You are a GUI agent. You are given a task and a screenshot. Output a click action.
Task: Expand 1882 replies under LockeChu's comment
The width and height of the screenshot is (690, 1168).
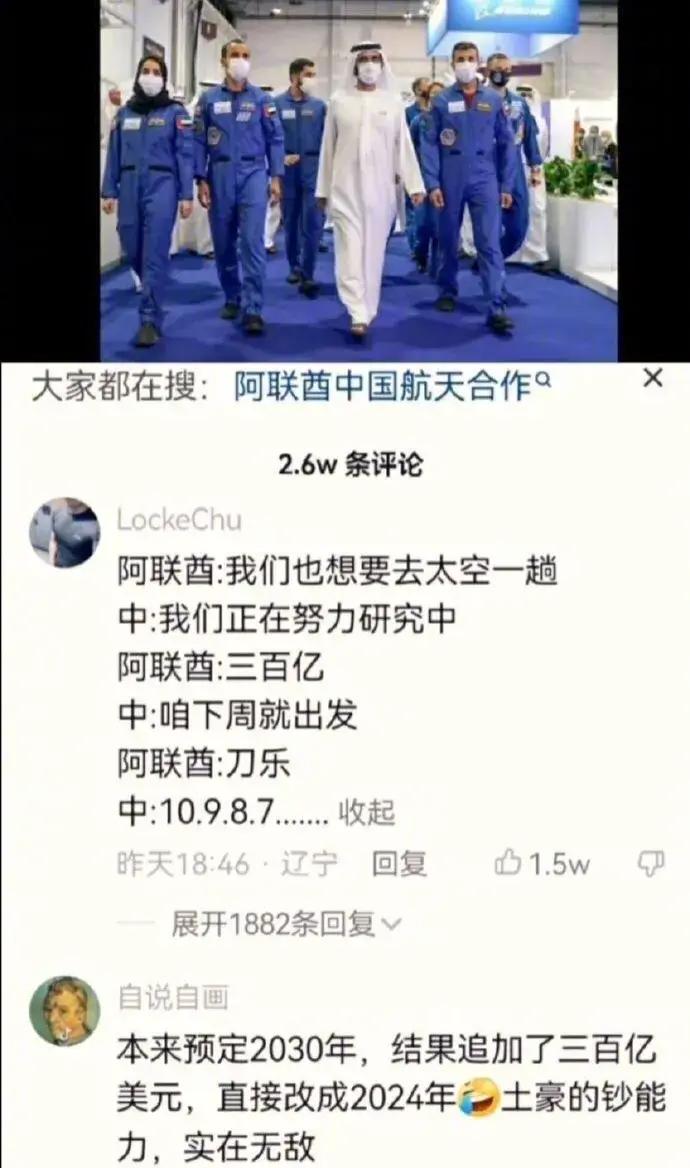point(285,924)
